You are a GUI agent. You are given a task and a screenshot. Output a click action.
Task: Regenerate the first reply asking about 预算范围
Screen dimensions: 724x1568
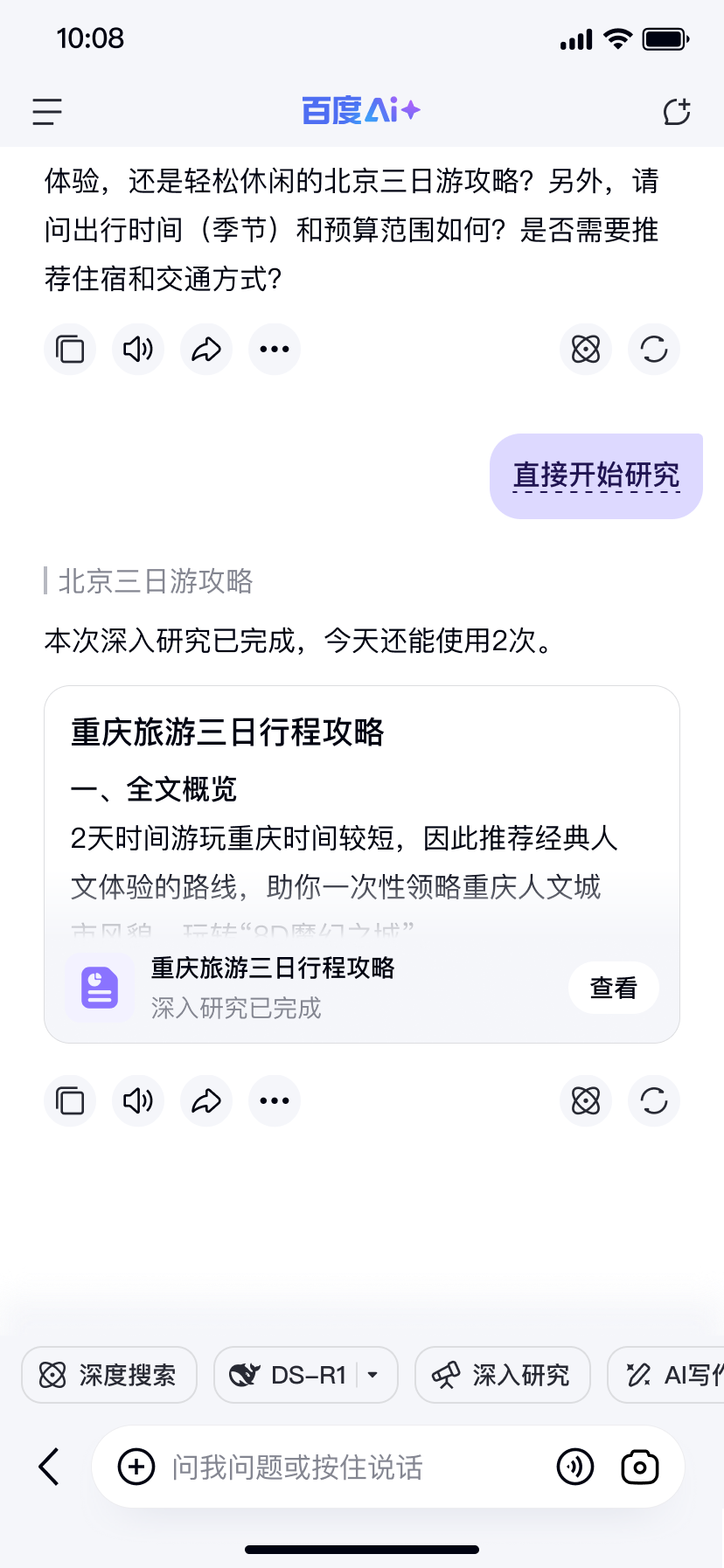point(654,350)
